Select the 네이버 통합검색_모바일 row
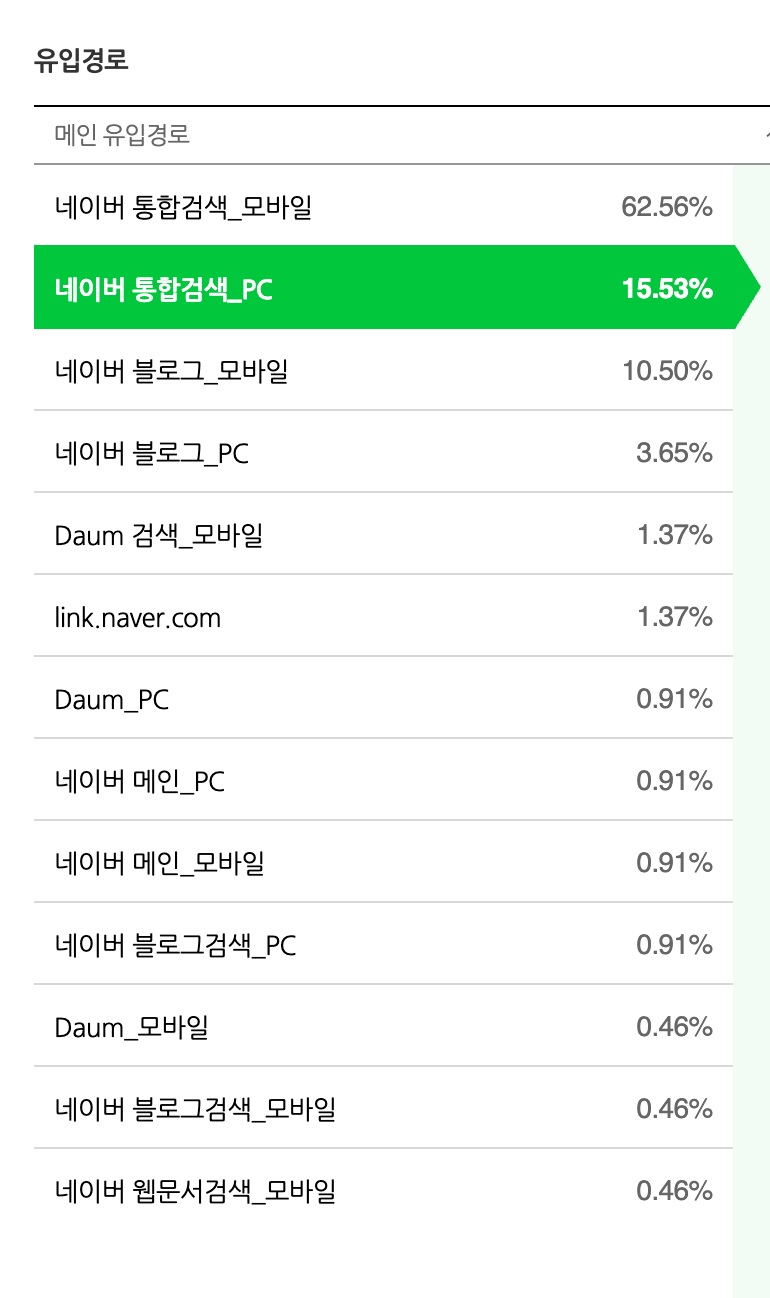This screenshot has height=1298, width=770. click(383, 206)
